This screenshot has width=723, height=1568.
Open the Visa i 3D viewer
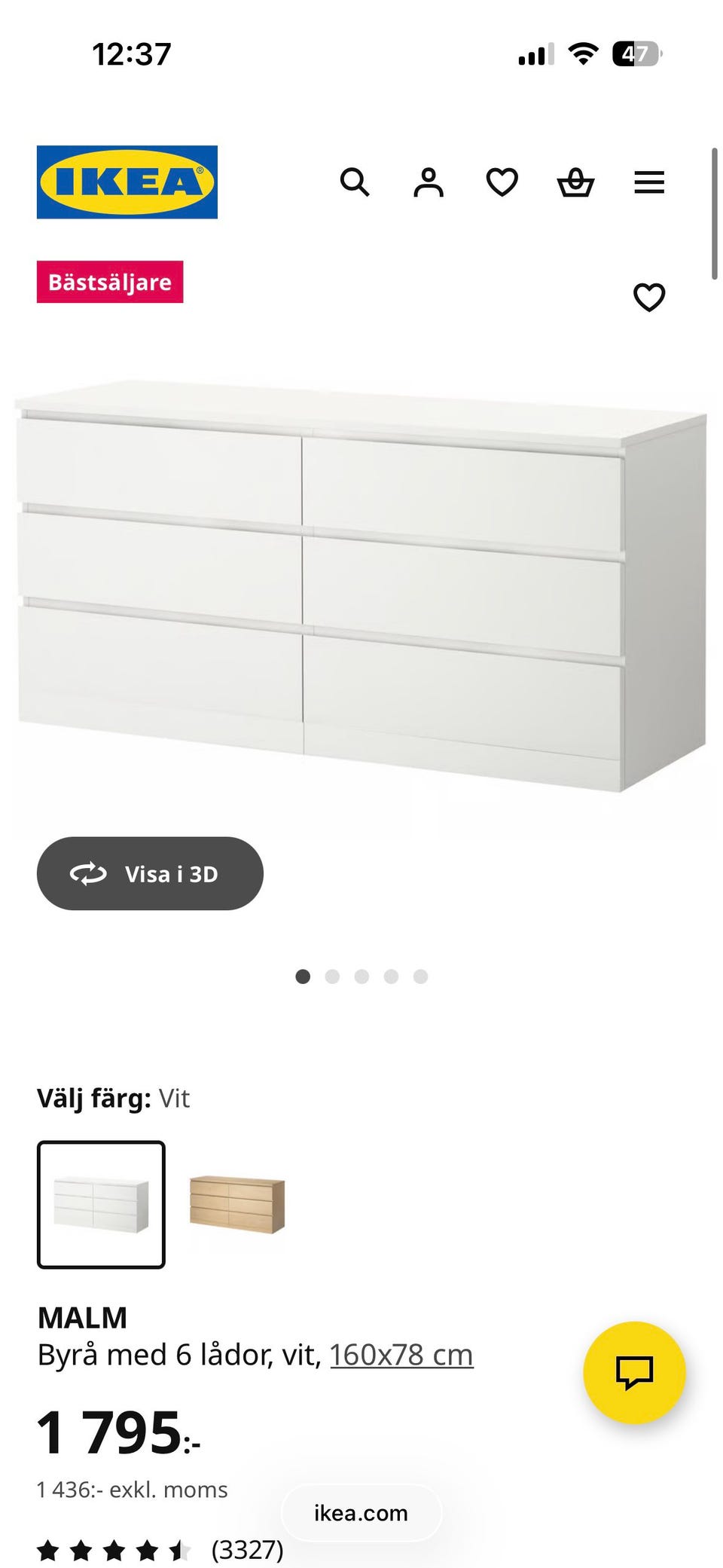pos(150,873)
